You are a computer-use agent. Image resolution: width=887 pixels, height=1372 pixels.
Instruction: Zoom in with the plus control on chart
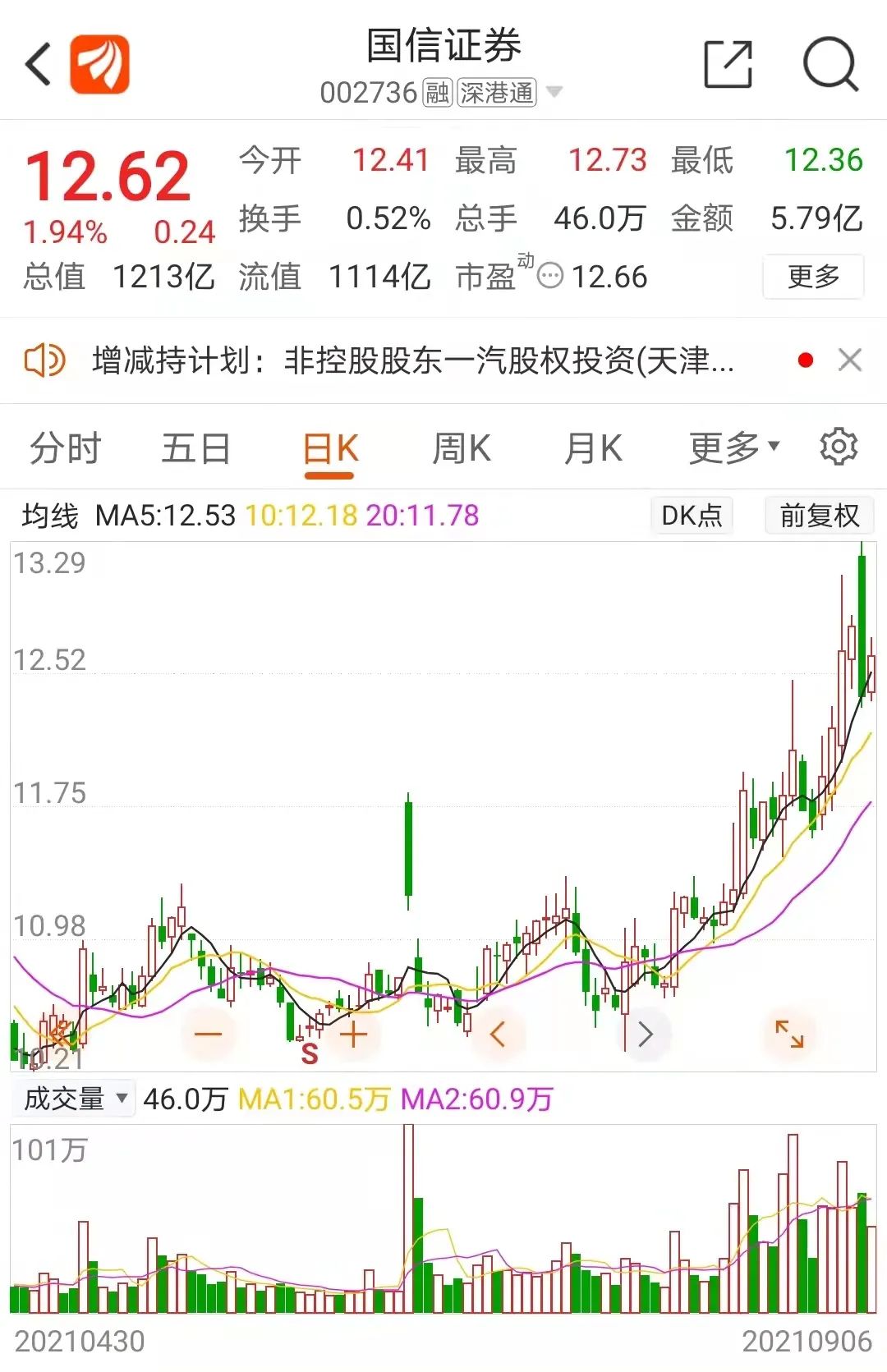[353, 1034]
